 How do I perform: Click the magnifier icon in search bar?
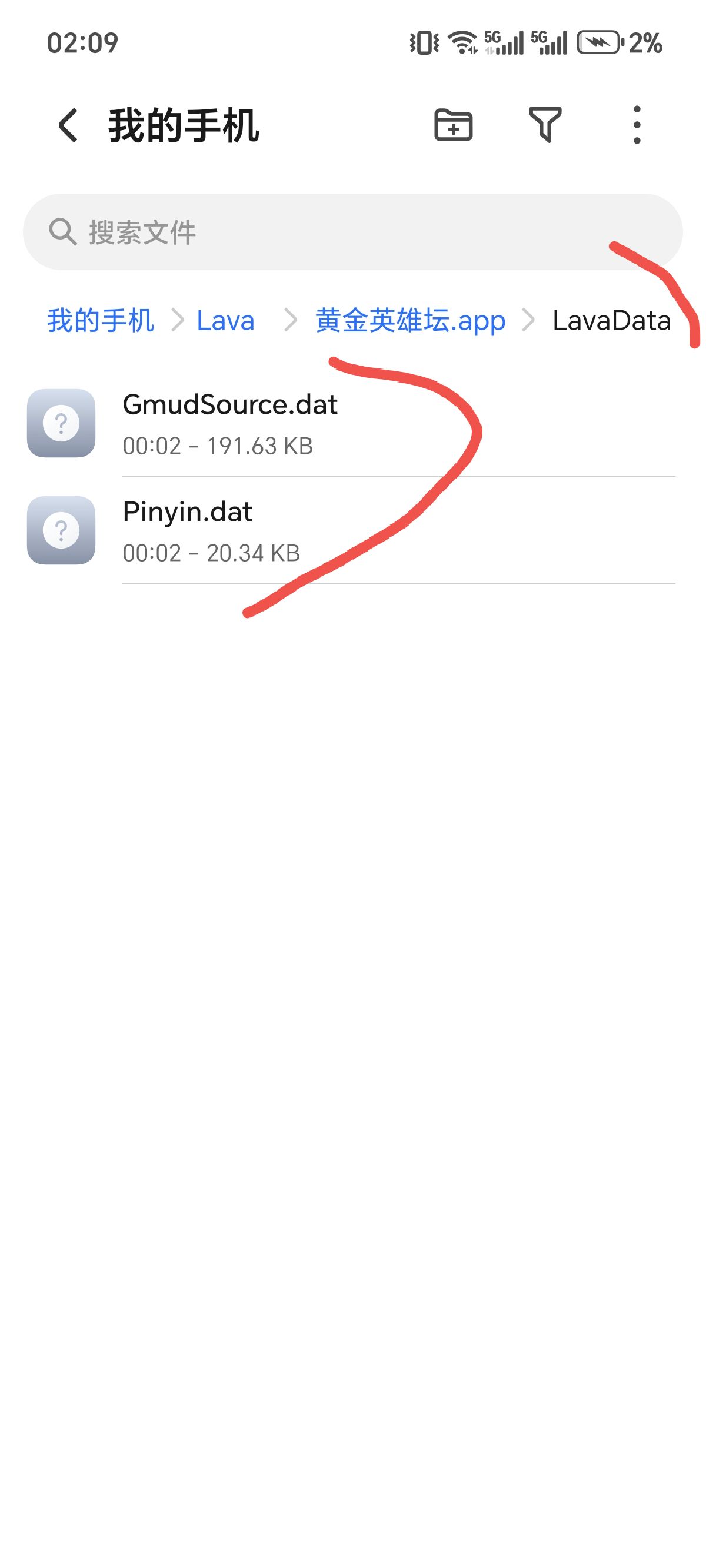tap(64, 231)
